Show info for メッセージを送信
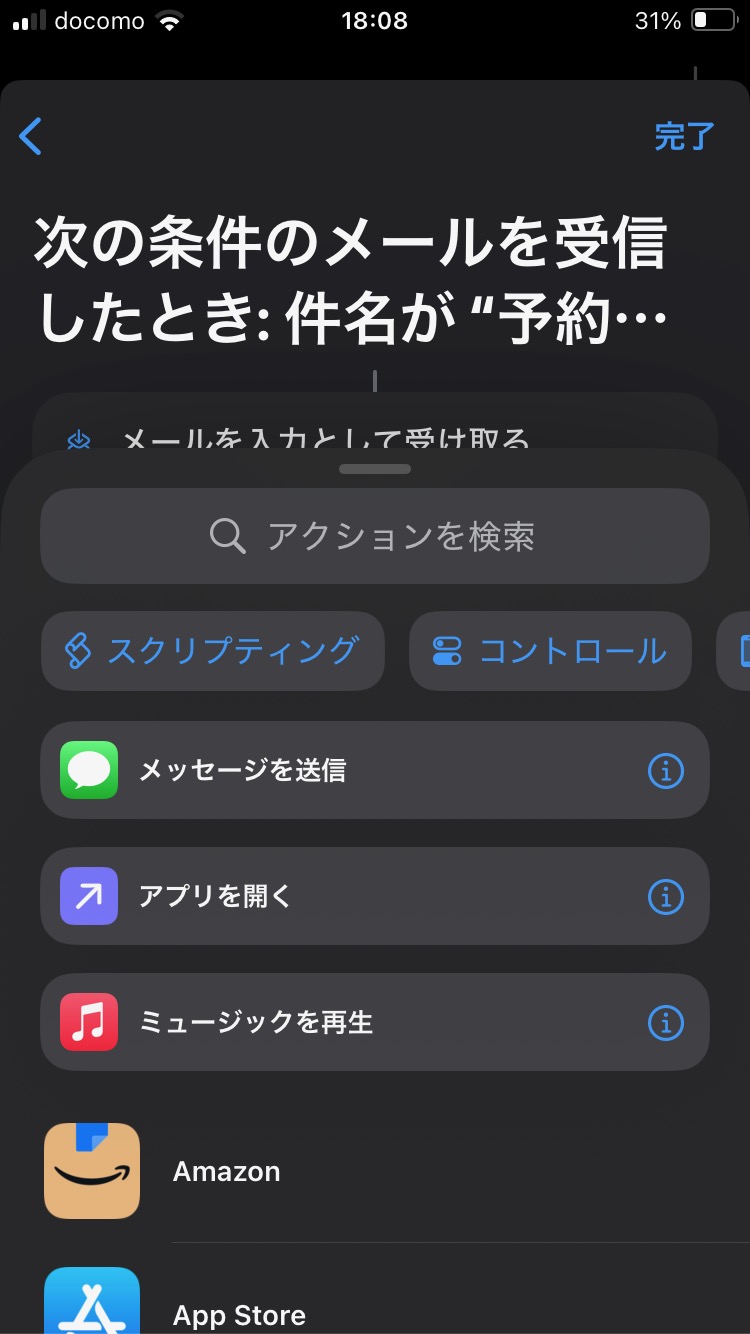Image resolution: width=750 pixels, height=1334 pixels. click(x=666, y=771)
